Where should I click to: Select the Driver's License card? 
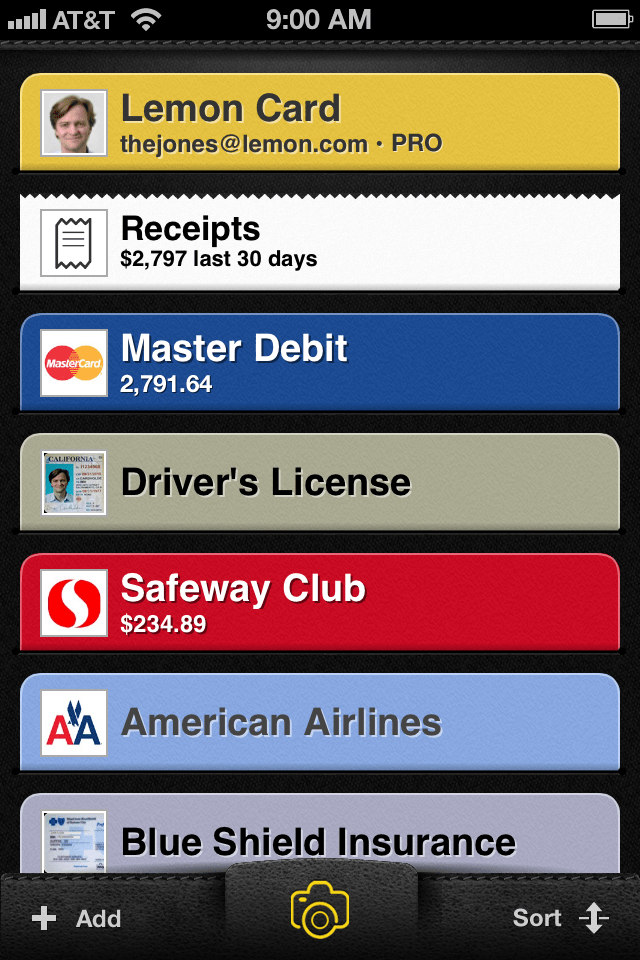[x=320, y=483]
